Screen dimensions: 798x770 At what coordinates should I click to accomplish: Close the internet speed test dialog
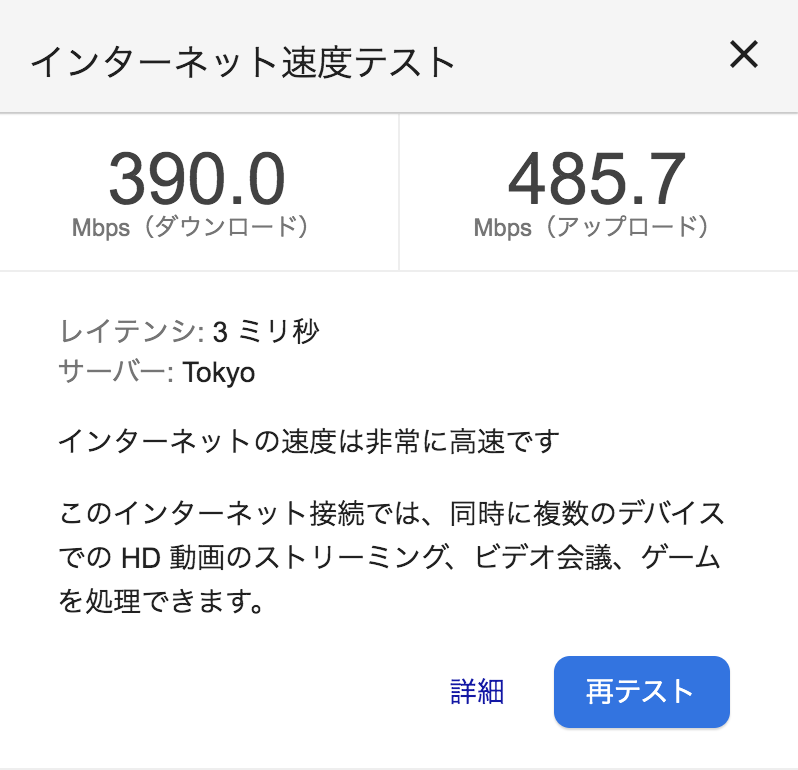[743, 55]
